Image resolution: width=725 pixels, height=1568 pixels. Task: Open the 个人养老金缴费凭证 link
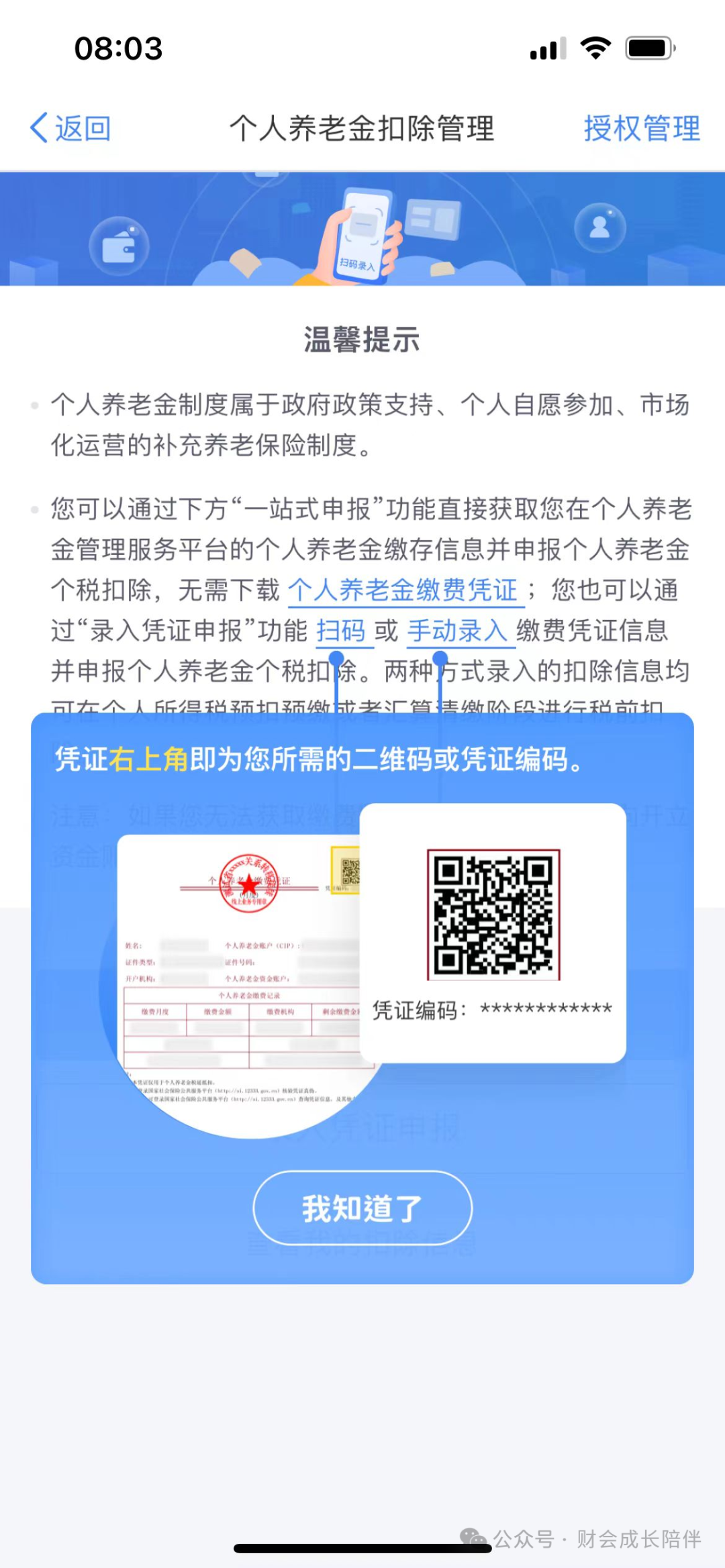coord(403,590)
